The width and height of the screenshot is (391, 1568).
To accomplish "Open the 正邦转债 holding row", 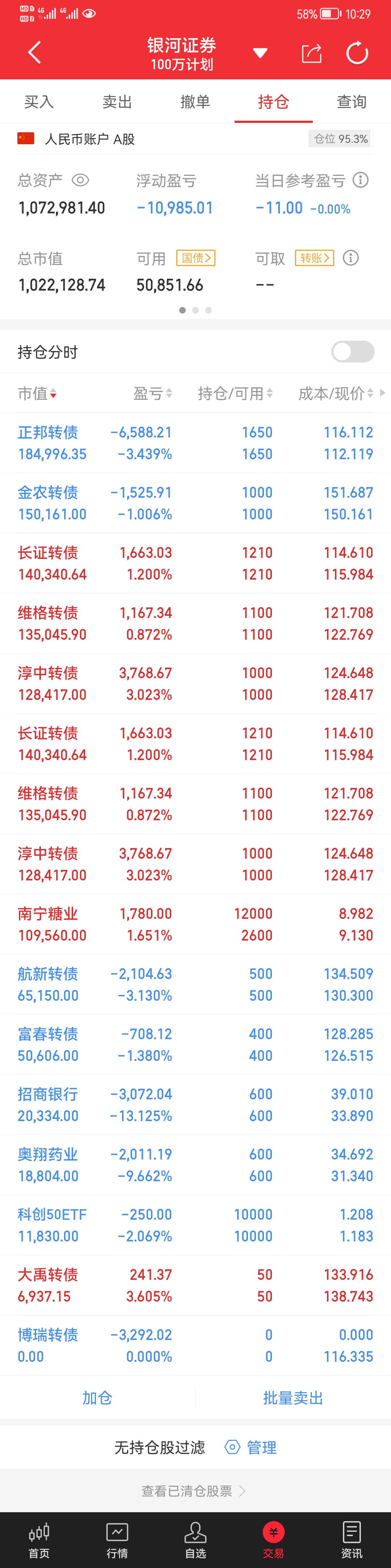I will pyautogui.click(x=194, y=443).
